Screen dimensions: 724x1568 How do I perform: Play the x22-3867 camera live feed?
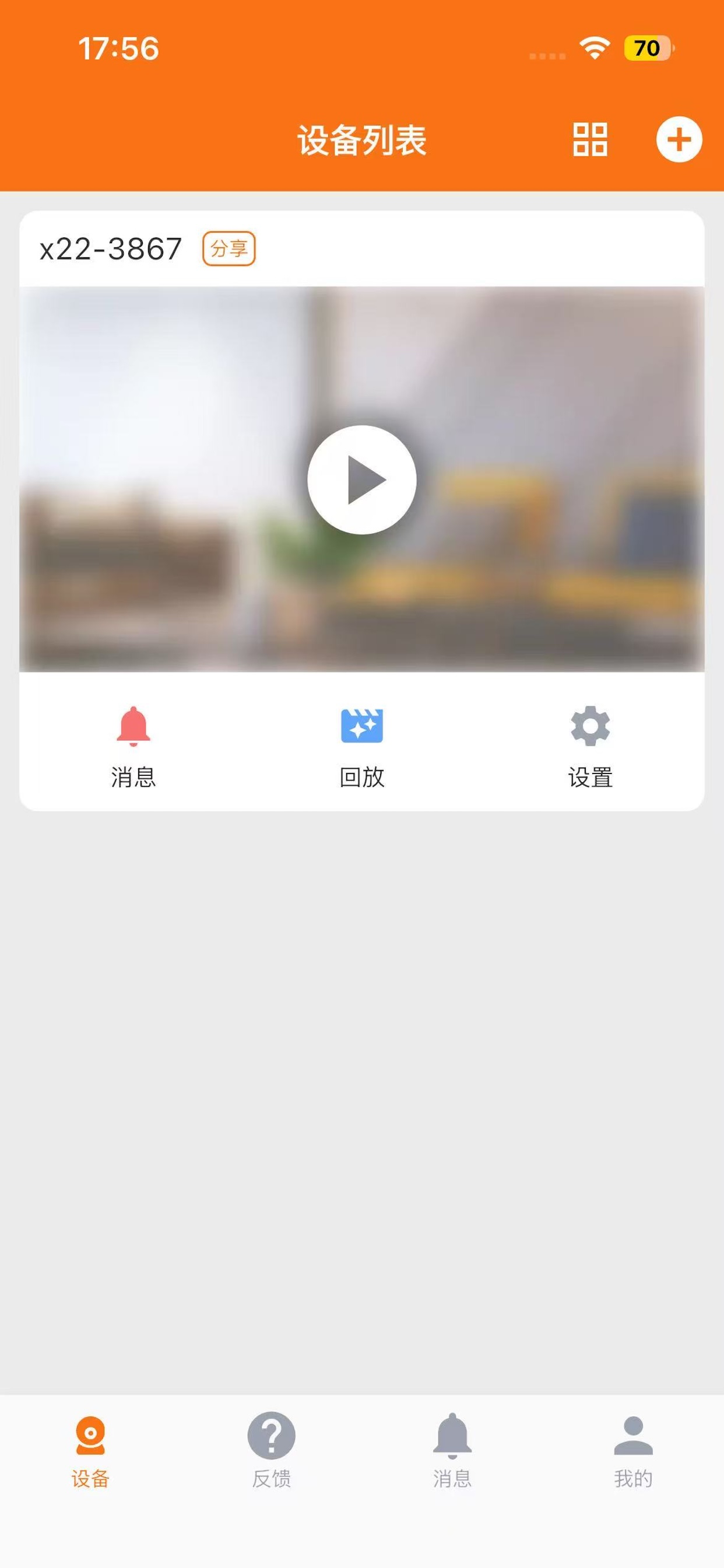pos(362,480)
